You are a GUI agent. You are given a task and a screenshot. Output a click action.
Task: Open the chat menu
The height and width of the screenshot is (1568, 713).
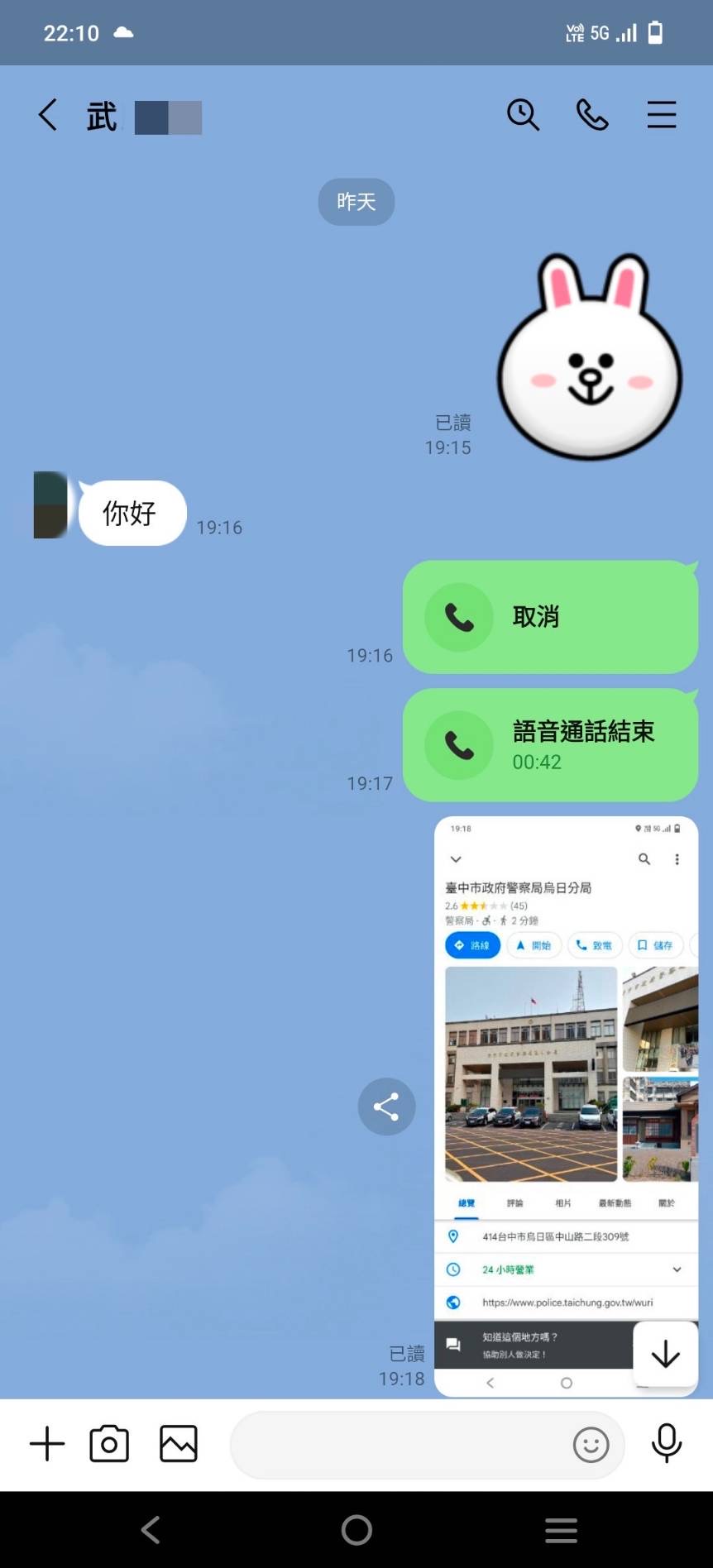coord(661,115)
